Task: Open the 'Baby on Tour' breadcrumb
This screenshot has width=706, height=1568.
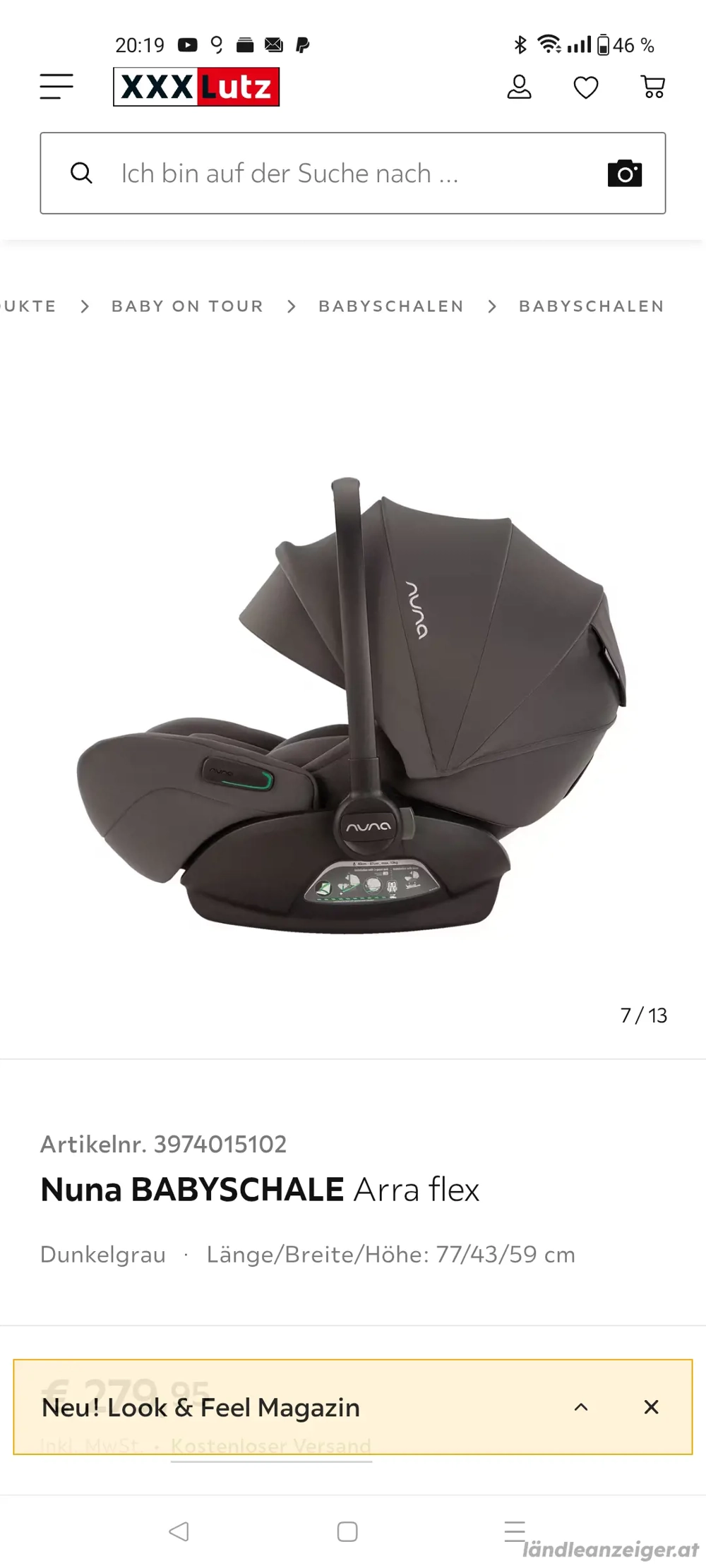Action: point(187,306)
